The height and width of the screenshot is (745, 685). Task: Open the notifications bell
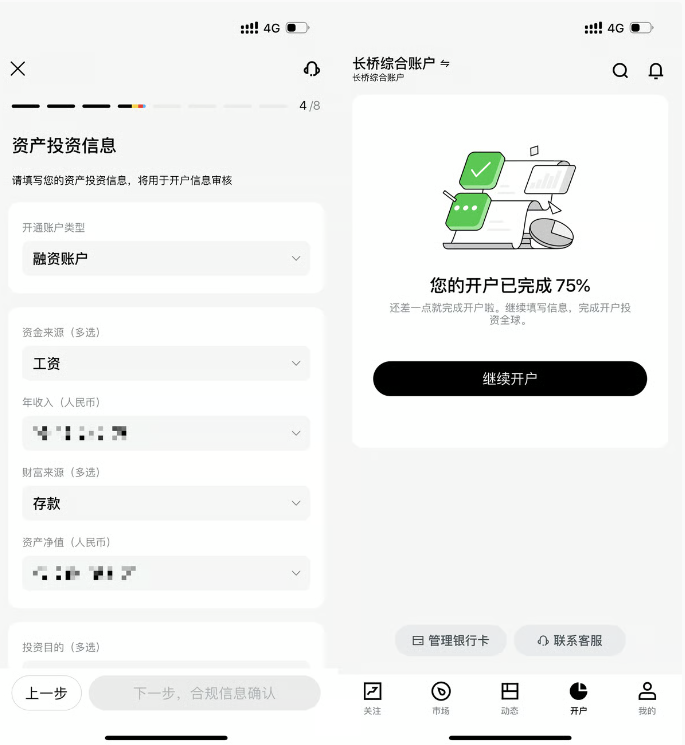[656, 71]
